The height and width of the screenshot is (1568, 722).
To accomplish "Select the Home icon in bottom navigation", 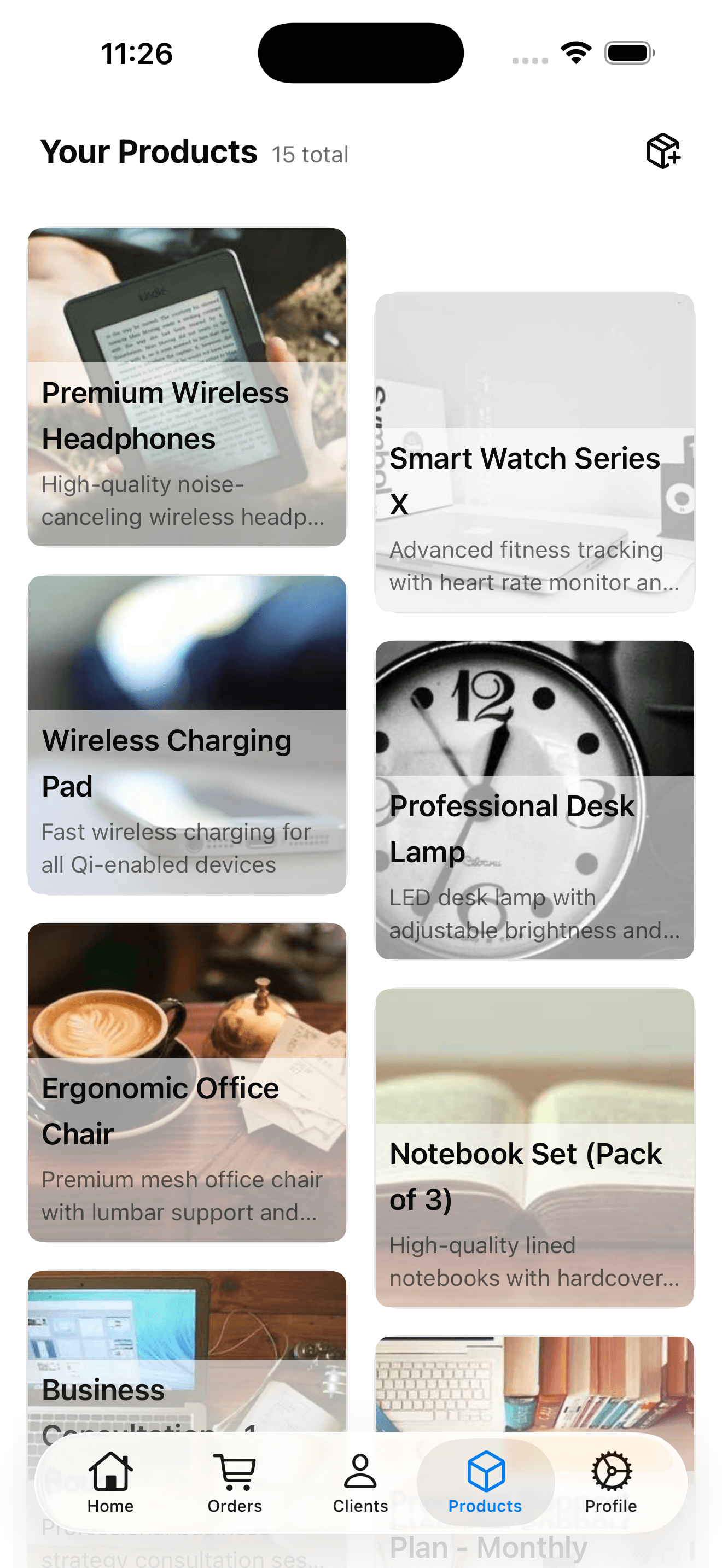I will point(110,1472).
